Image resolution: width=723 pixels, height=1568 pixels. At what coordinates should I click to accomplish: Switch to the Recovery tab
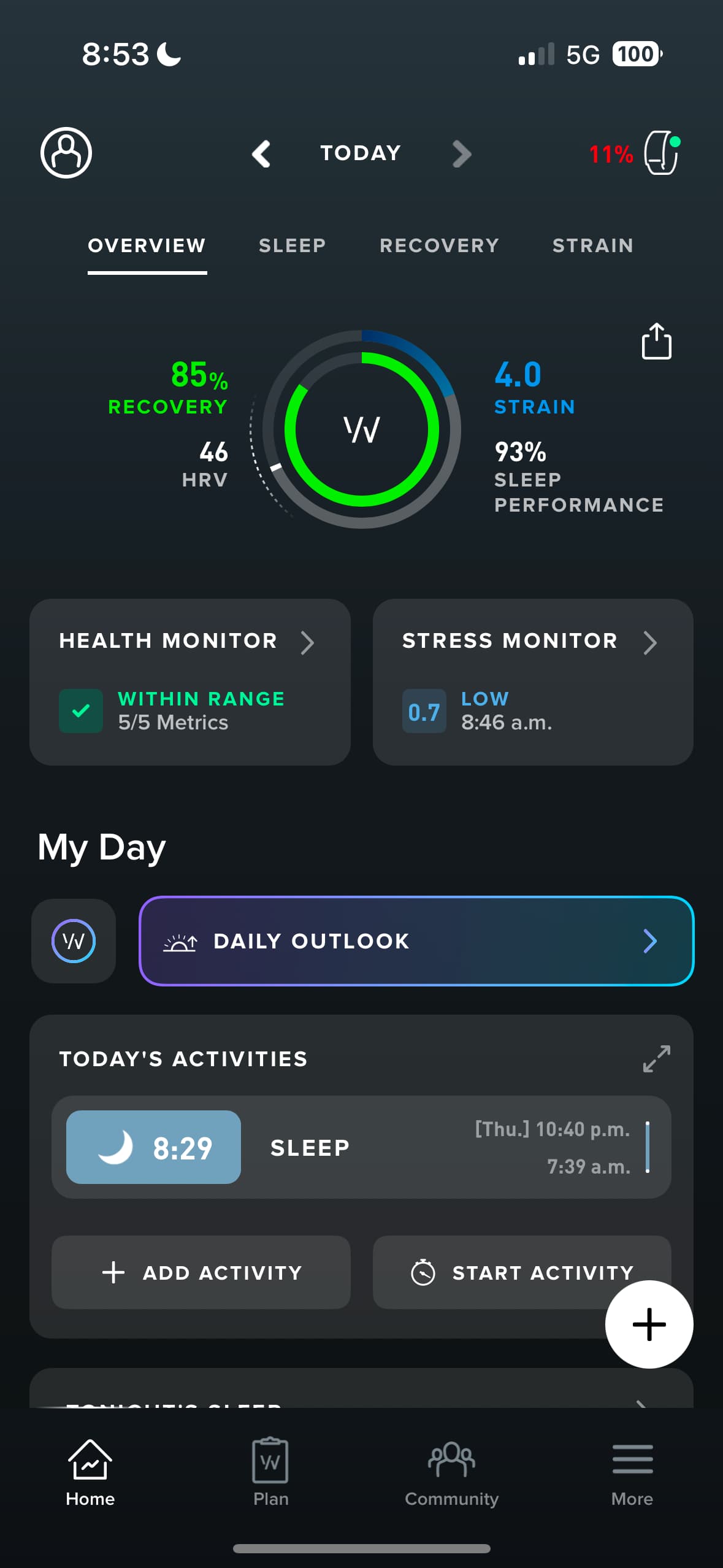(x=439, y=245)
